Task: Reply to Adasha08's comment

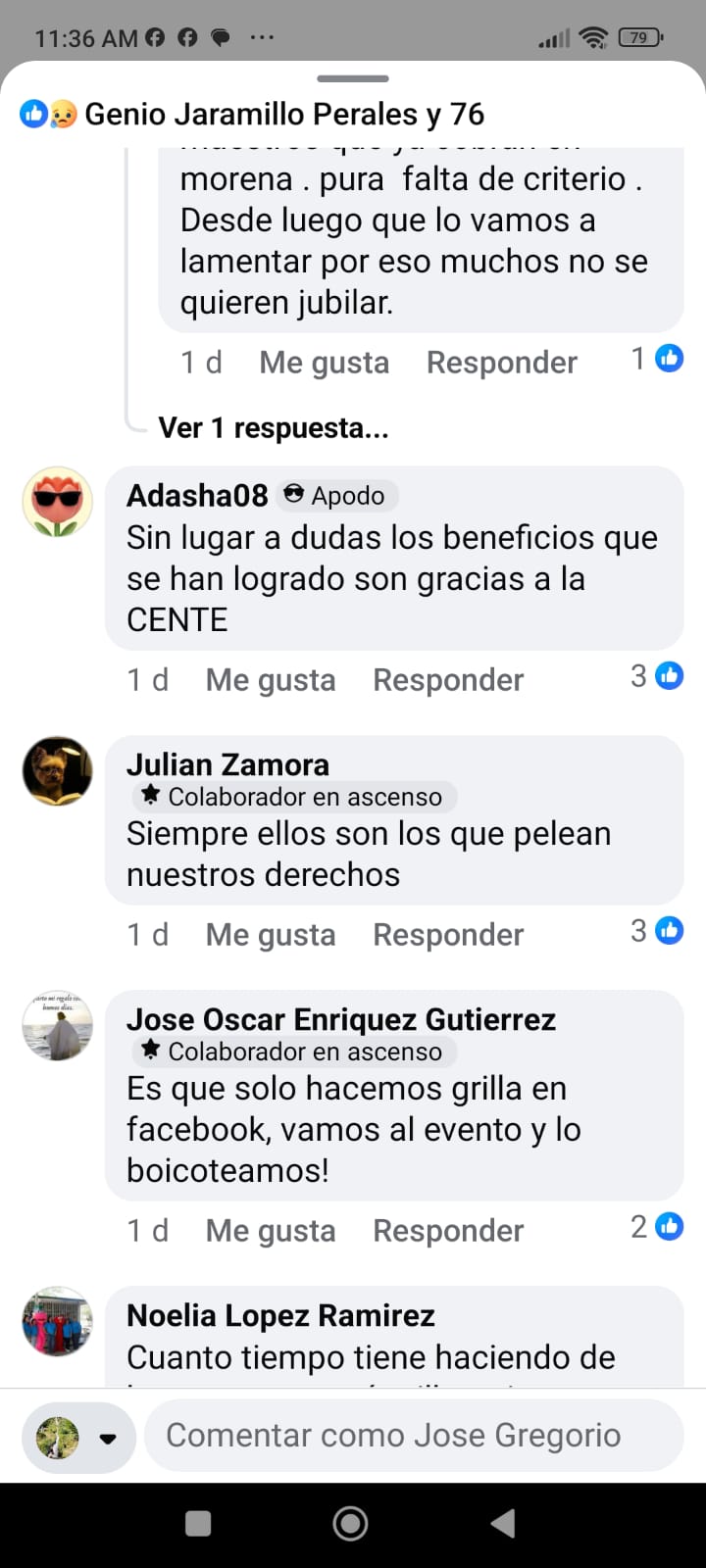Action: click(448, 680)
